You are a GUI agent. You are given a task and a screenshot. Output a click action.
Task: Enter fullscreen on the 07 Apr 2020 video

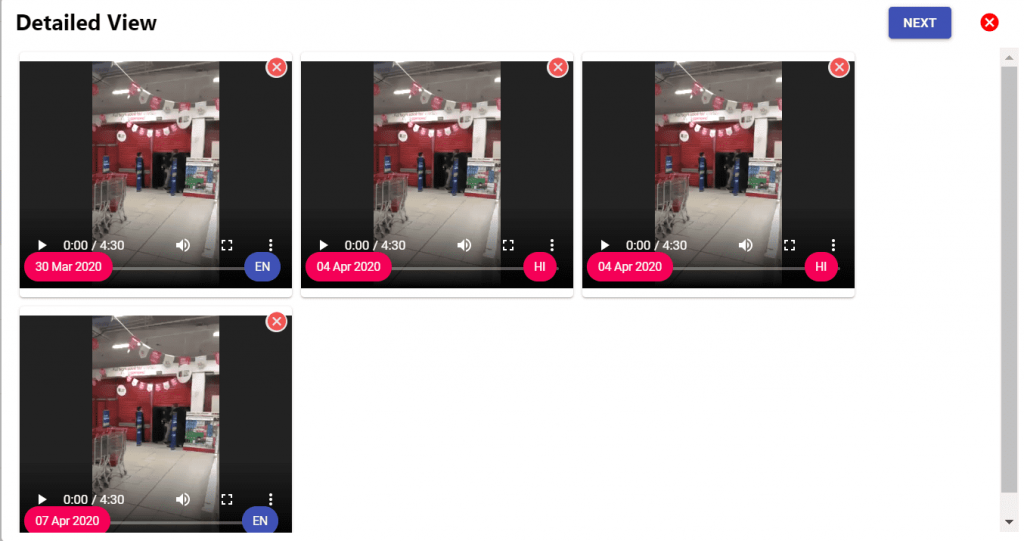(x=227, y=499)
